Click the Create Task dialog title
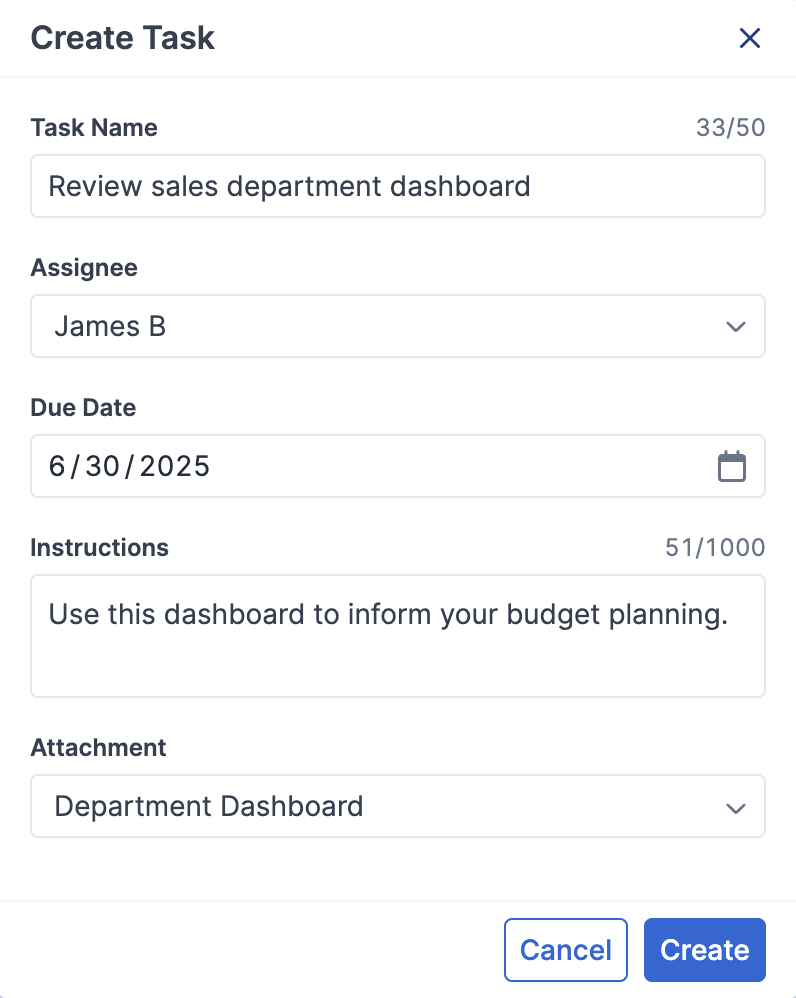The height and width of the screenshot is (998, 796). pos(122,38)
